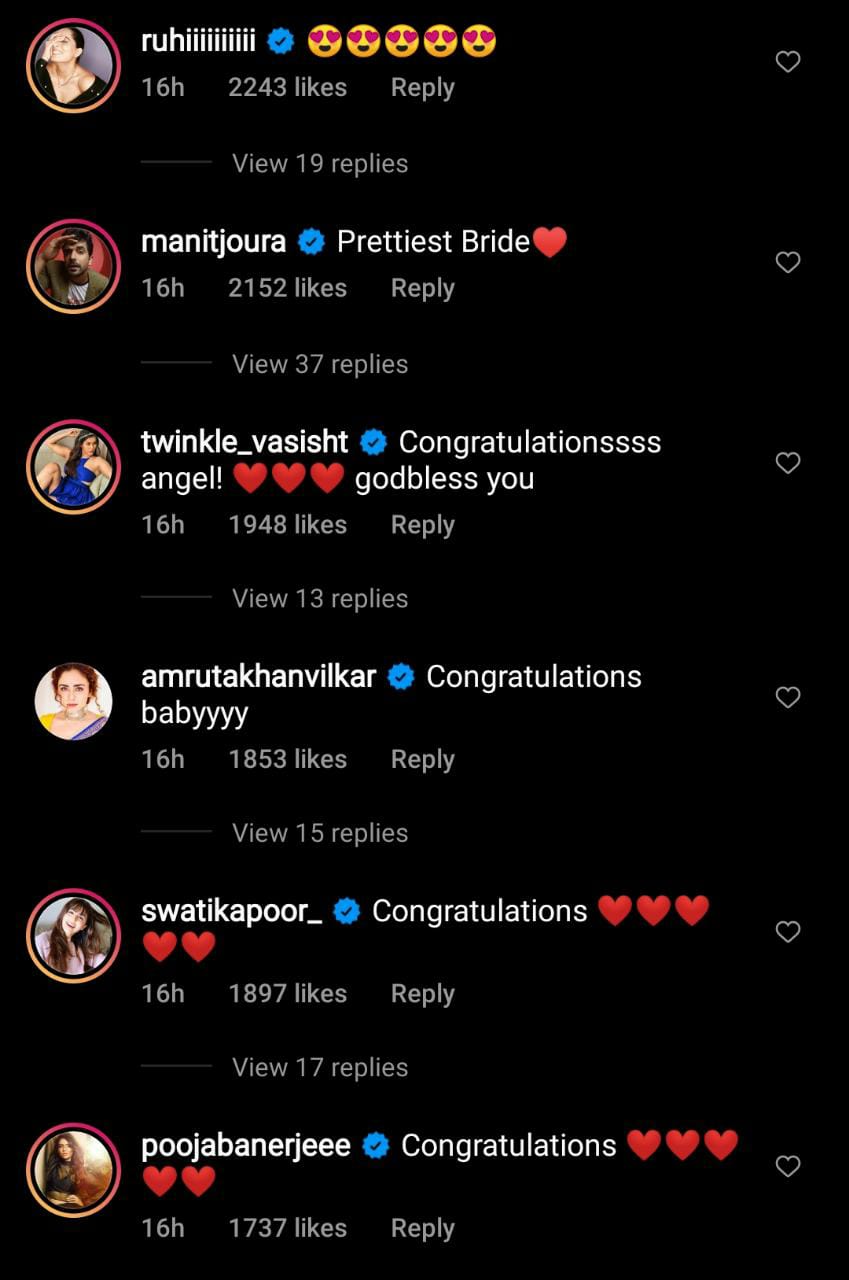View 1853 likes on amrutakhanvilkar's comment
Screen dimensions: 849x1280
click(x=288, y=758)
